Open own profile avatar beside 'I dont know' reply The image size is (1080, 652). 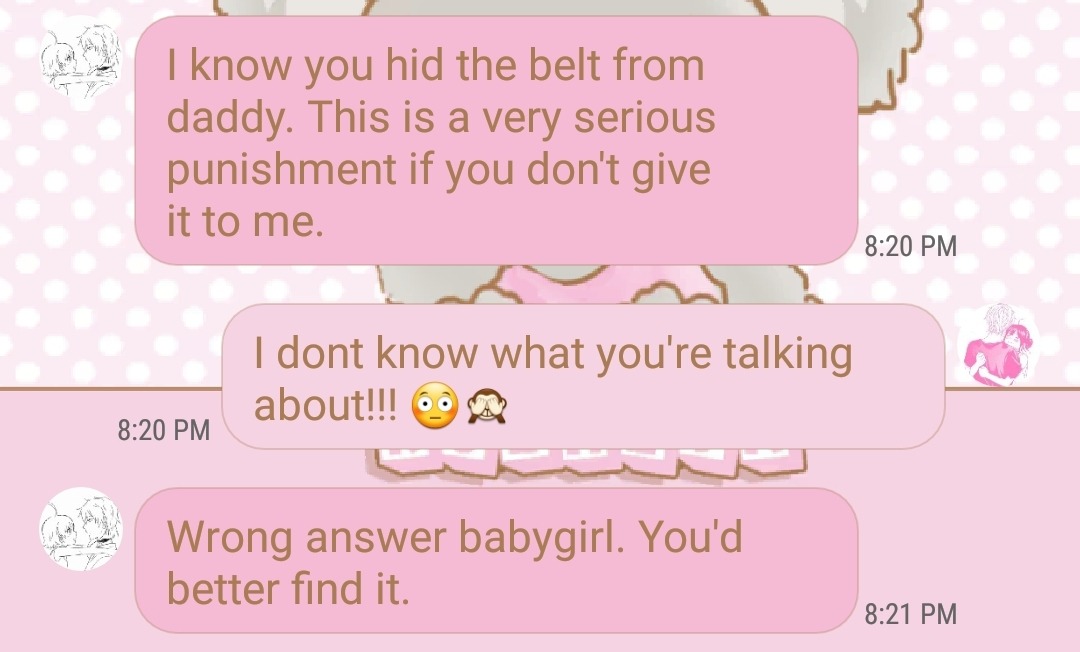[997, 346]
